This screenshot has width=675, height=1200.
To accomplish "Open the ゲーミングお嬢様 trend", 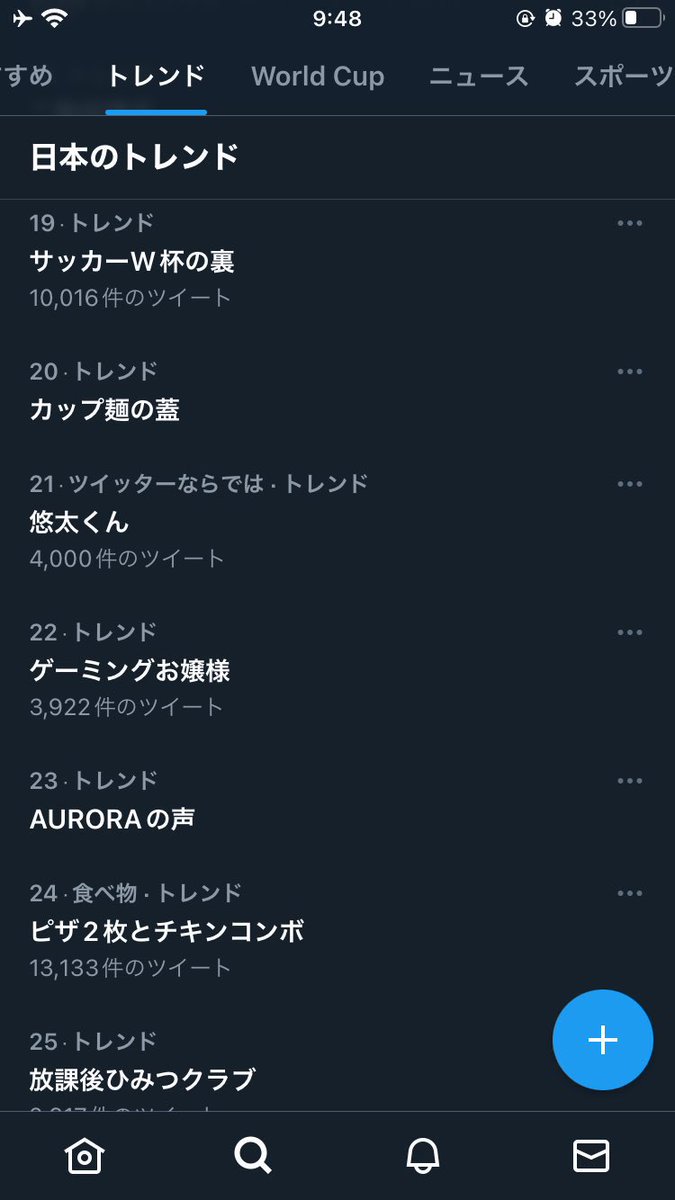I will (337, 669).
